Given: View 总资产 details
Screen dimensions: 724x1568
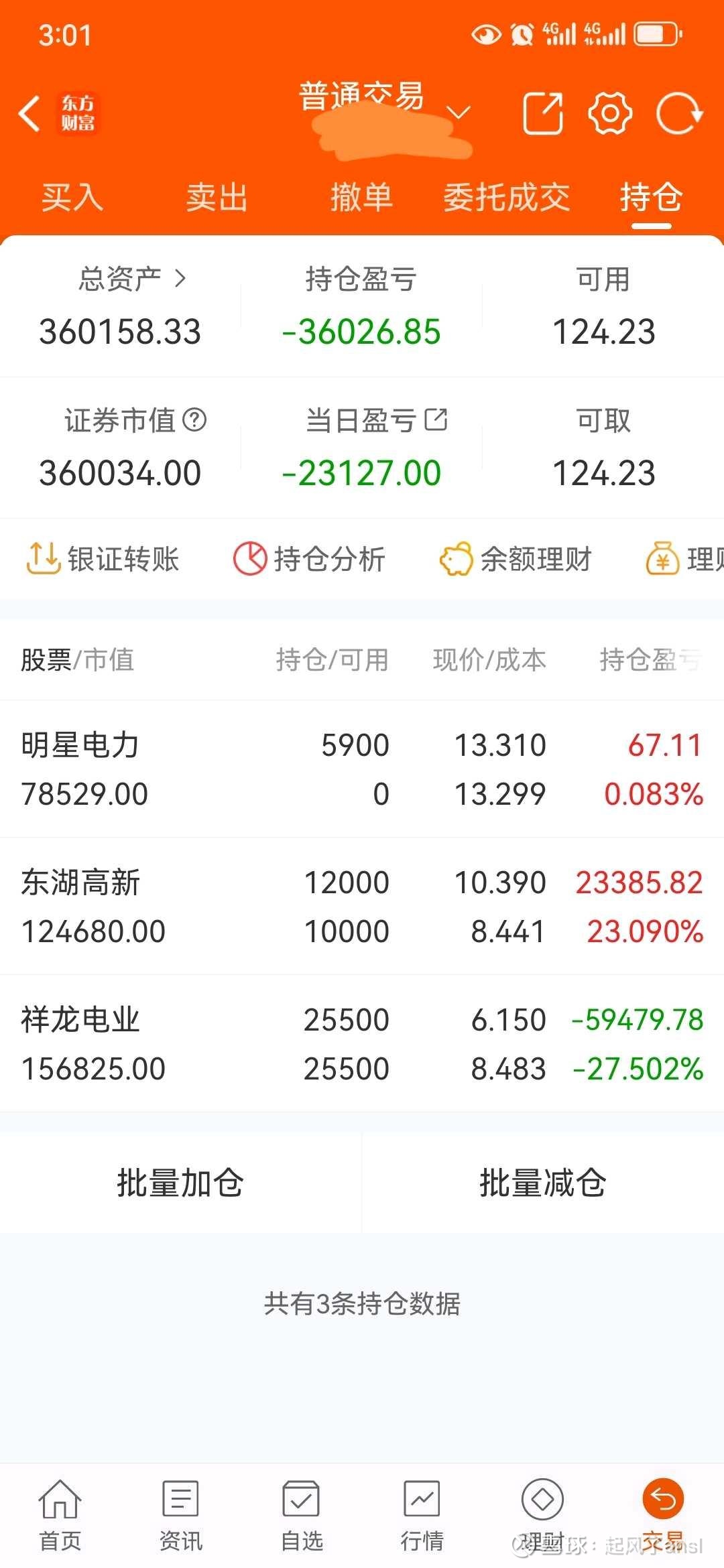Looking at the screenshot, I should tap(132, 279).
